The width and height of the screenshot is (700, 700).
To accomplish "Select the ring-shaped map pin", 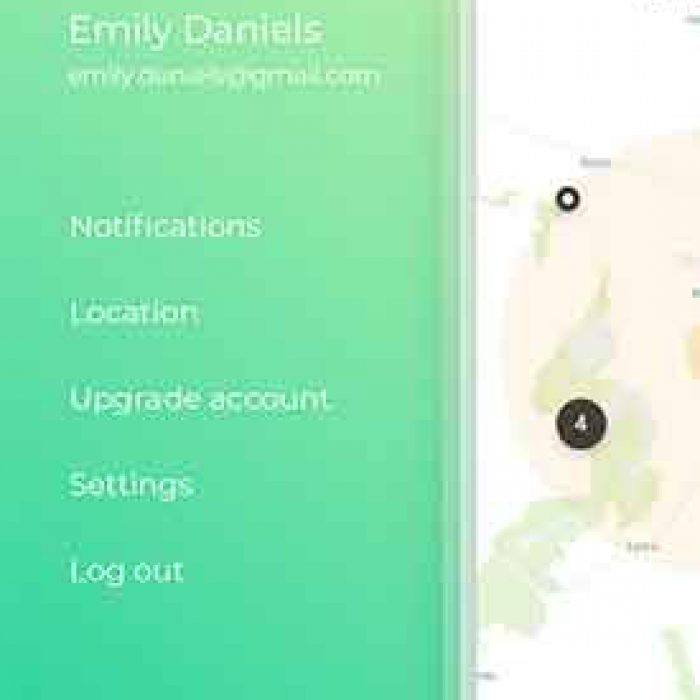I will [568, 199].
